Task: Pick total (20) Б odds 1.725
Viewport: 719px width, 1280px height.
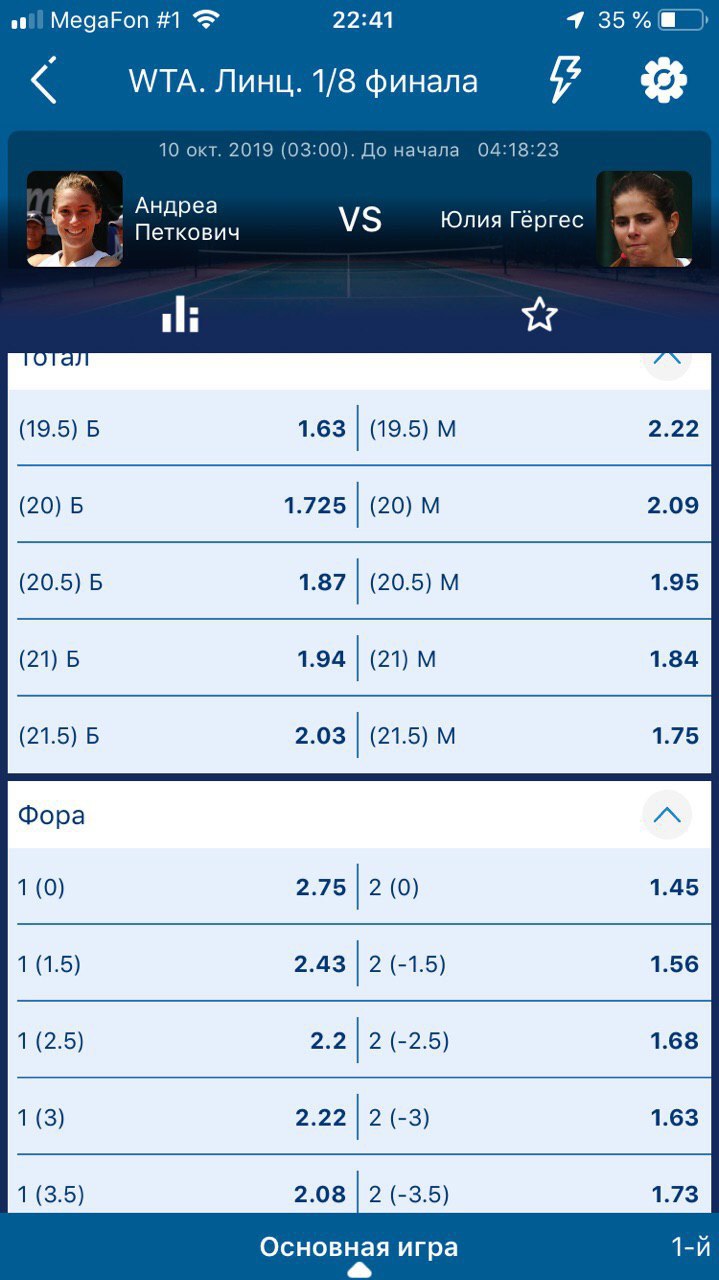Action: pos(182,505)
